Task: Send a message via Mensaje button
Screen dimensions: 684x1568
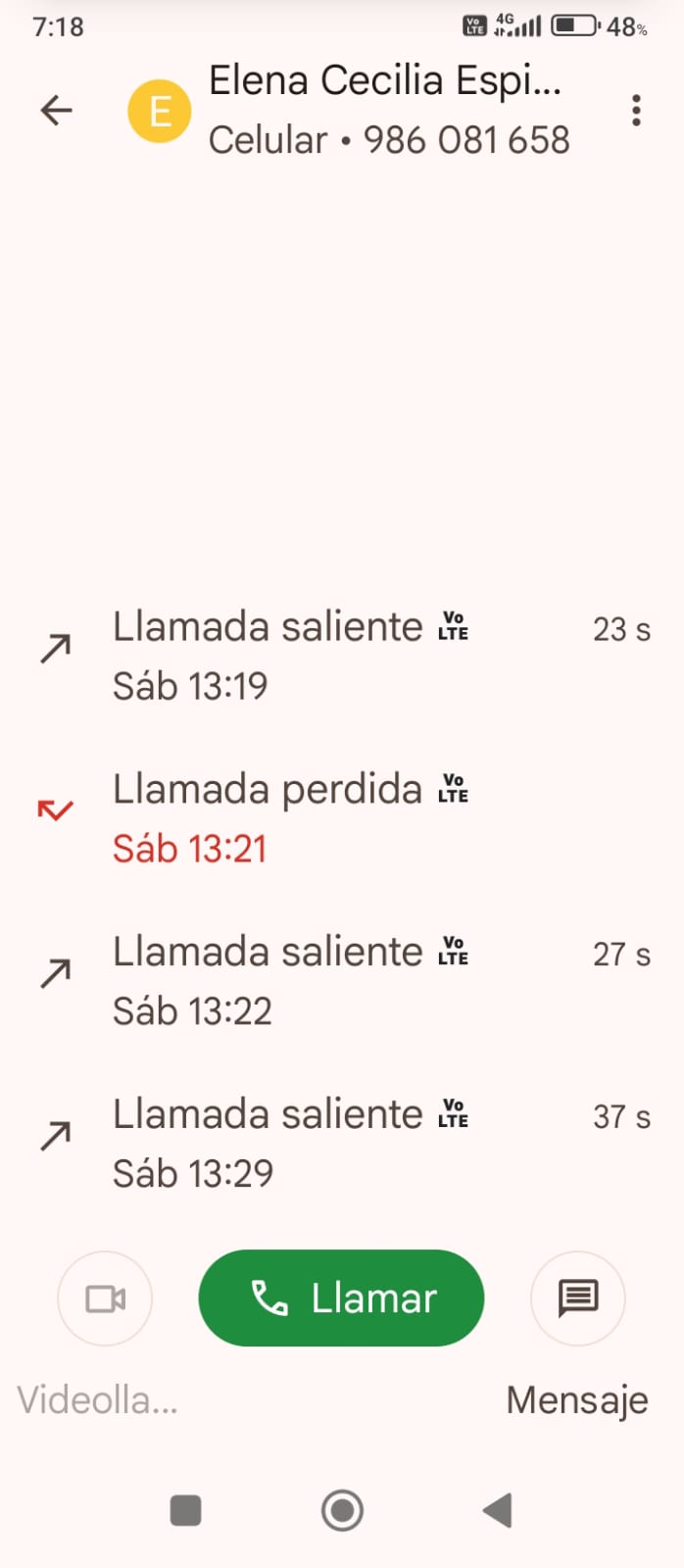Action: (577, 1298)
